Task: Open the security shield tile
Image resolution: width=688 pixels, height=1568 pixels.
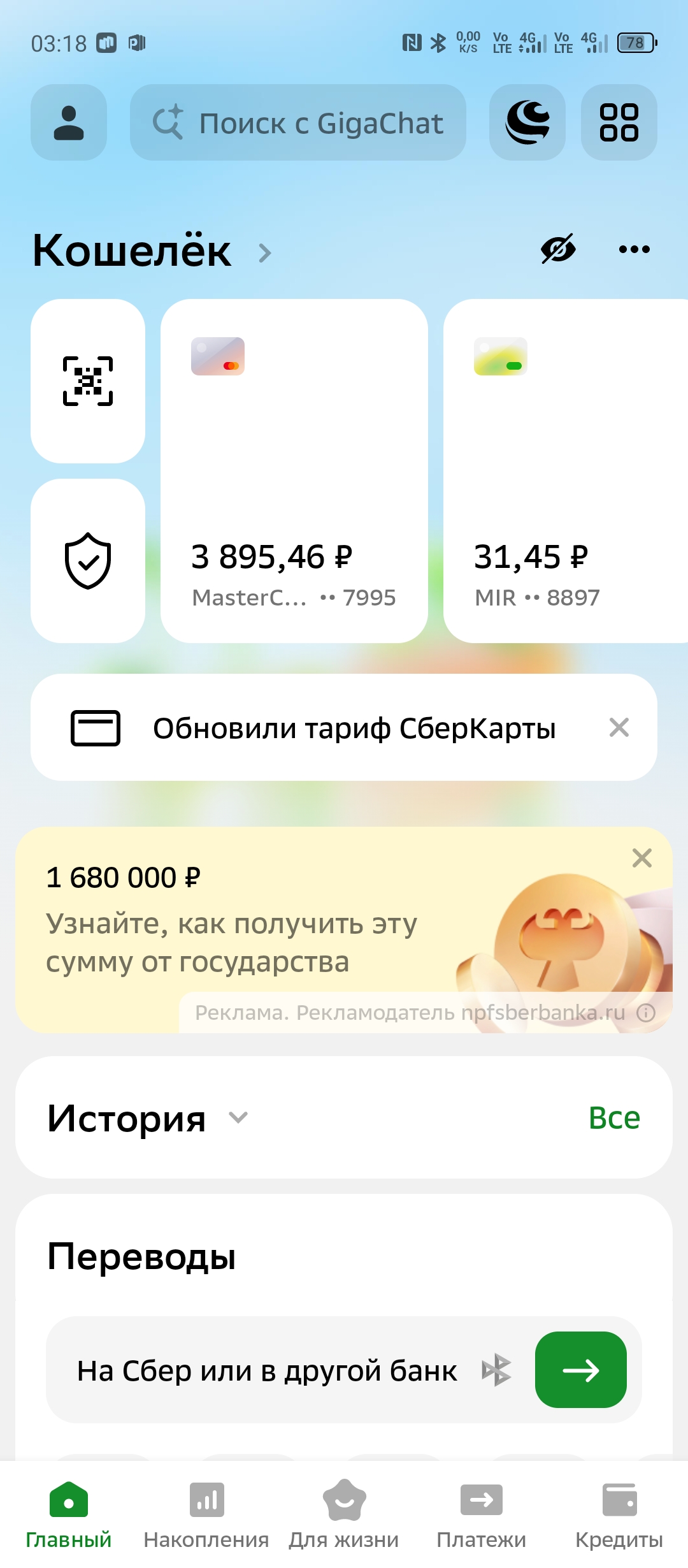Action: 88,561
